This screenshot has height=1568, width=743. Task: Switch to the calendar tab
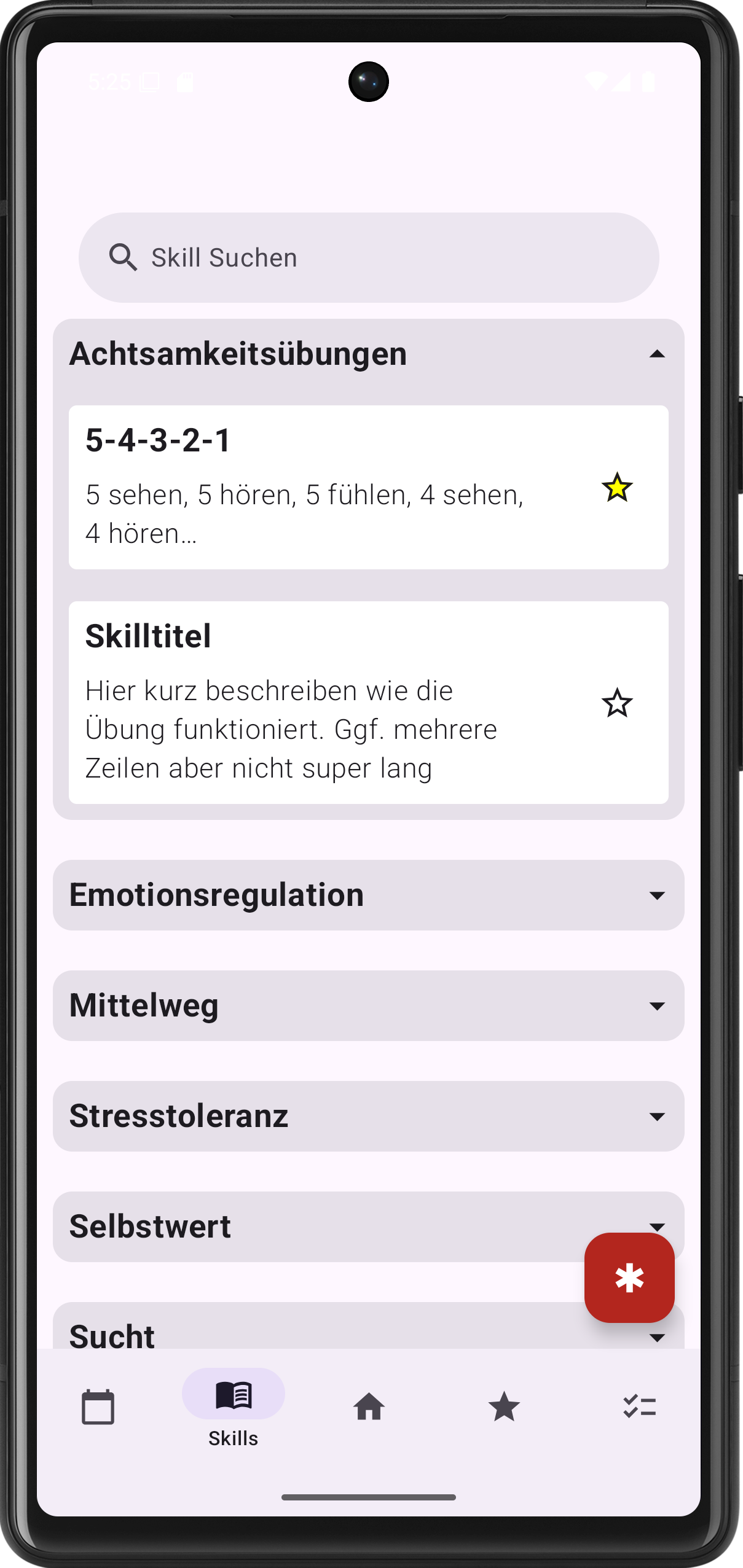pyautogui.click(x=98, y=1406)
